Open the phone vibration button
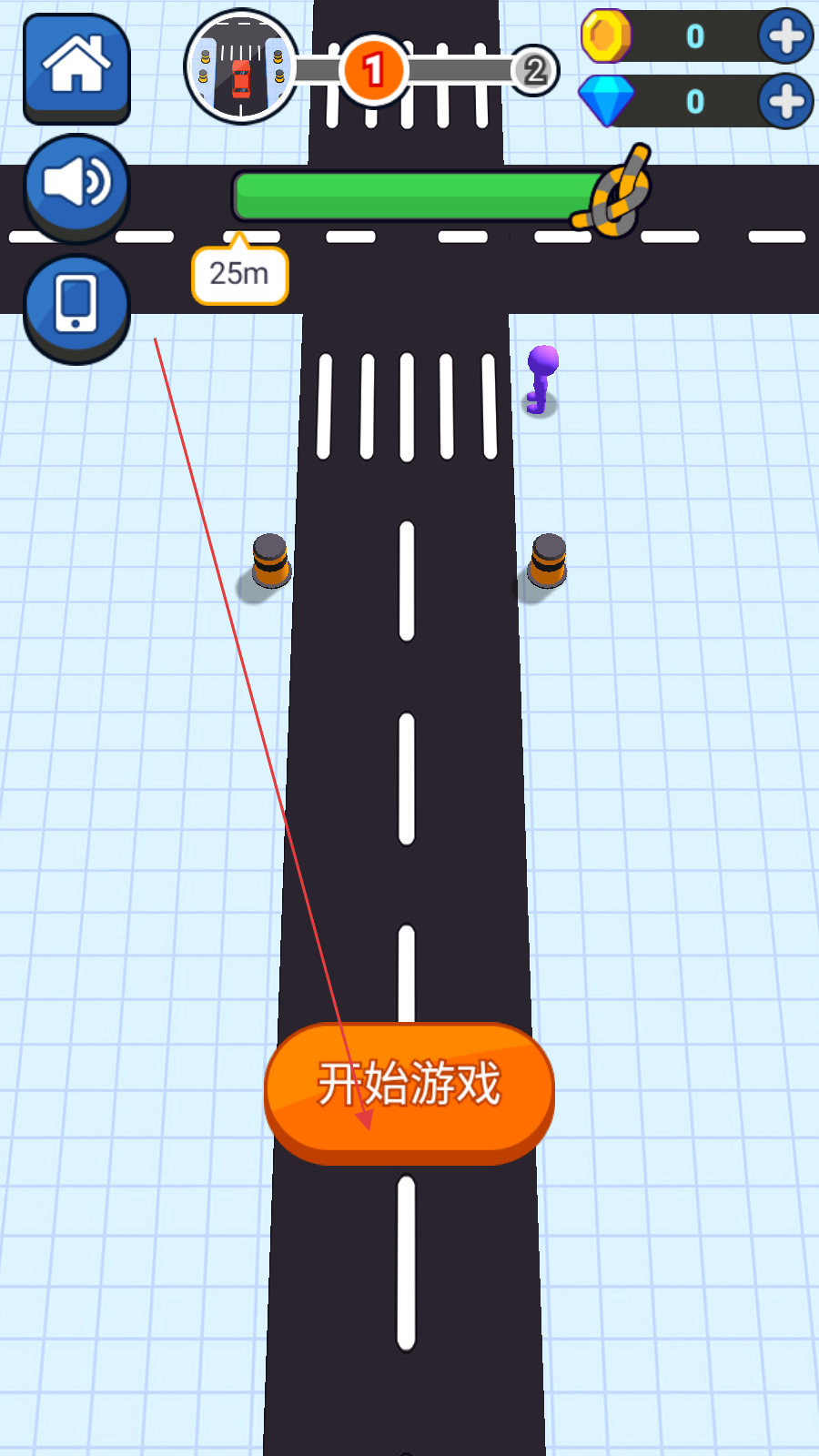 click(76, 305)
